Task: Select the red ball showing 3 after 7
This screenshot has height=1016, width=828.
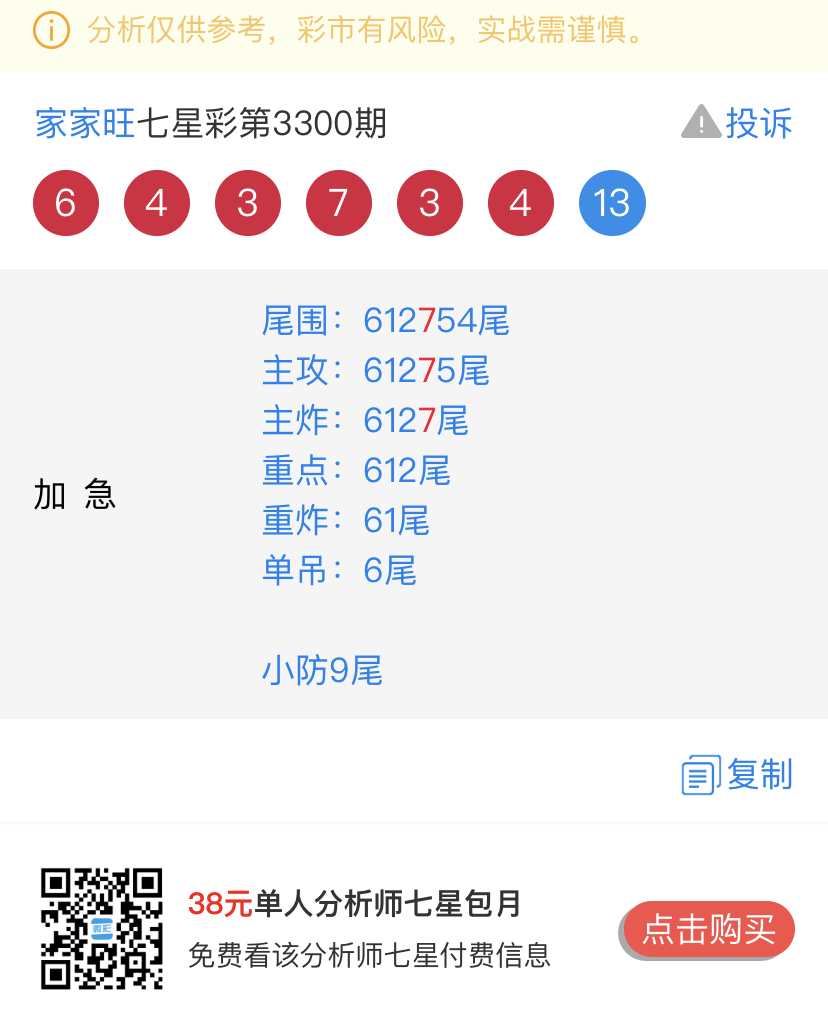Action: tap(429, 202)
